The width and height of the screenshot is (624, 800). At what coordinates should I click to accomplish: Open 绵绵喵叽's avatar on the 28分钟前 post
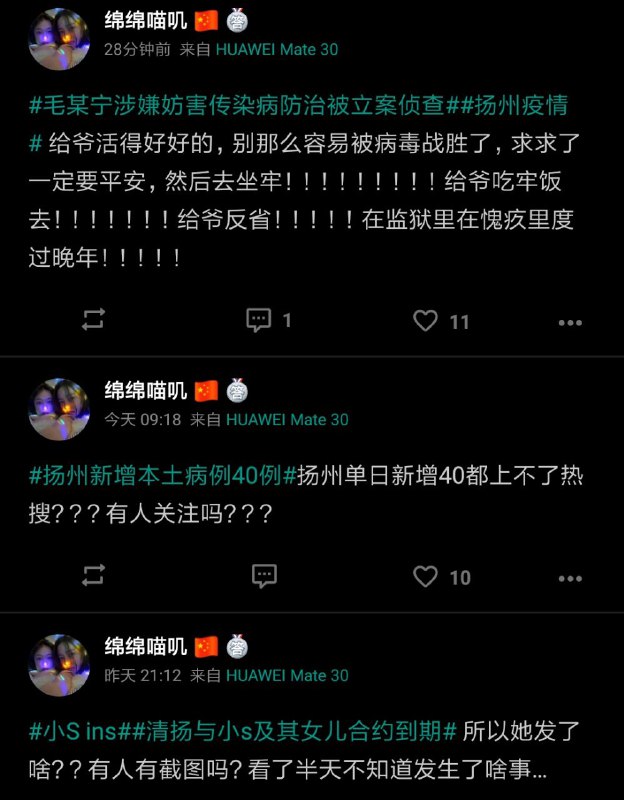(x=60, y=38)
